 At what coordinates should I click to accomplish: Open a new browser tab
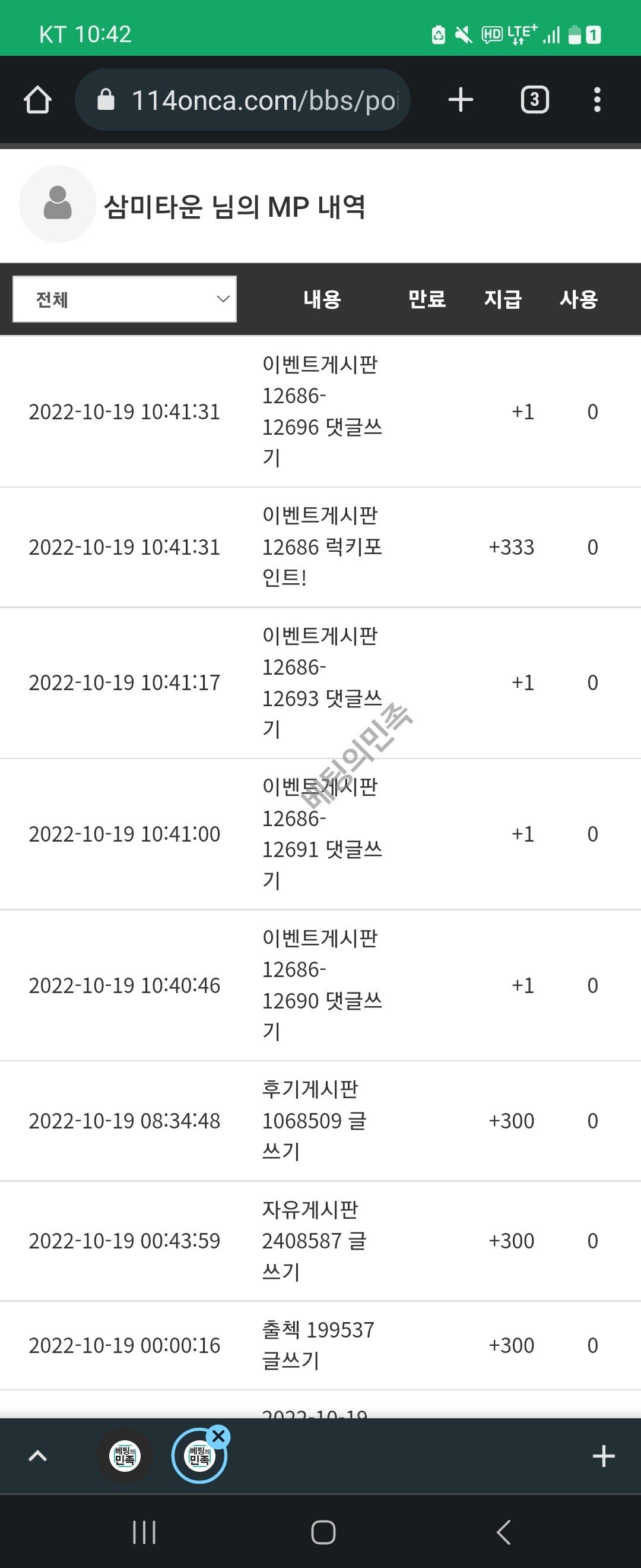pos(461,100)
